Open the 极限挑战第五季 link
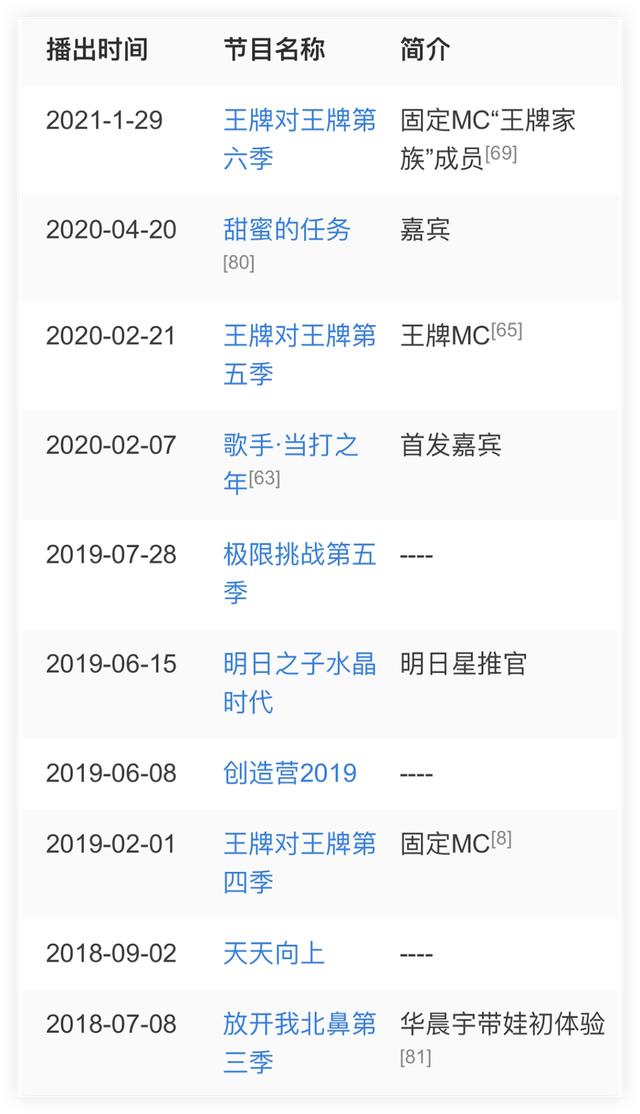The height and width of the screenshot is (1114, 640). click(x=299, y=573)
